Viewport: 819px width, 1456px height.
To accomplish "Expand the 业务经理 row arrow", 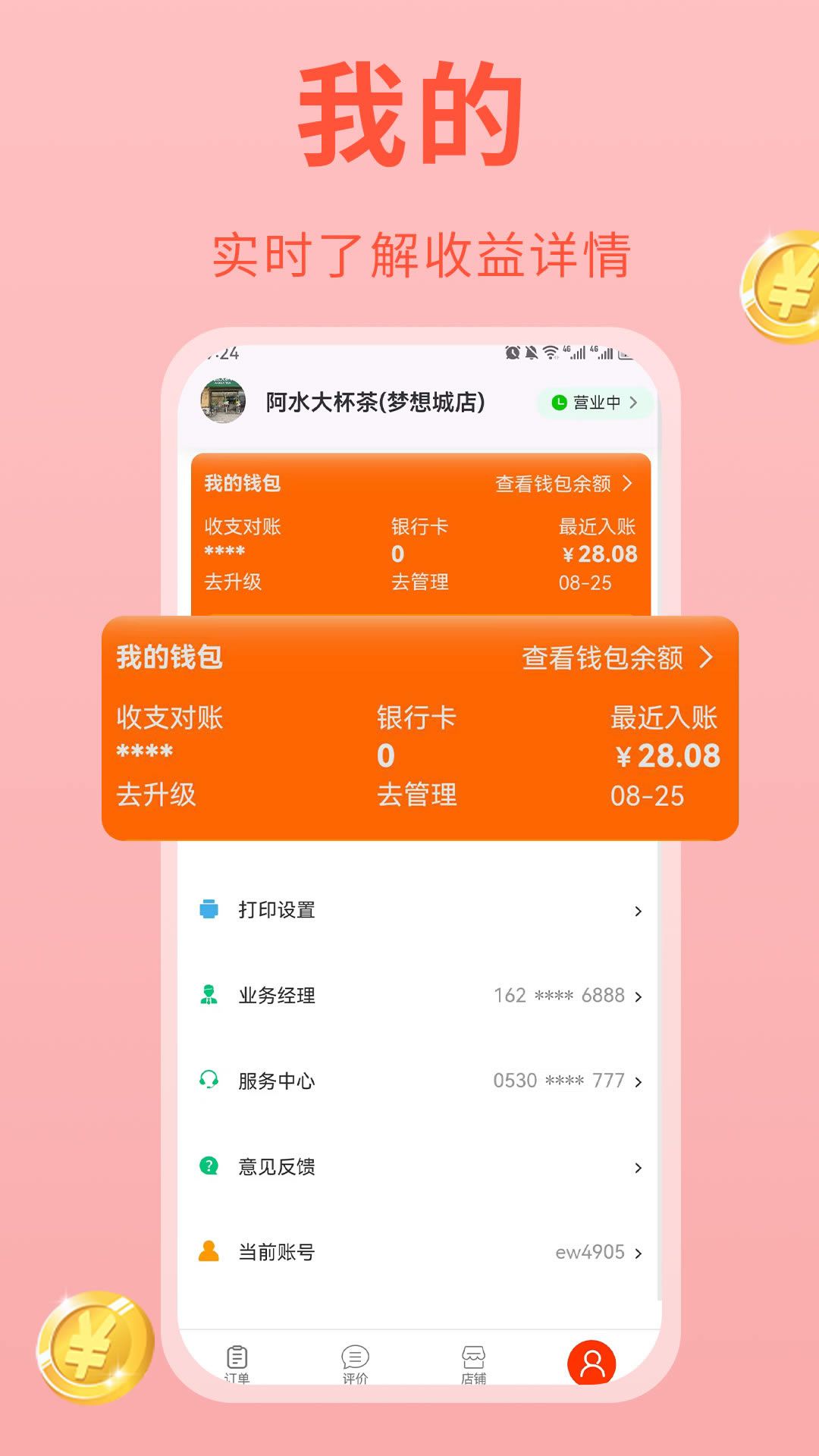I will (x=639, y=996).
